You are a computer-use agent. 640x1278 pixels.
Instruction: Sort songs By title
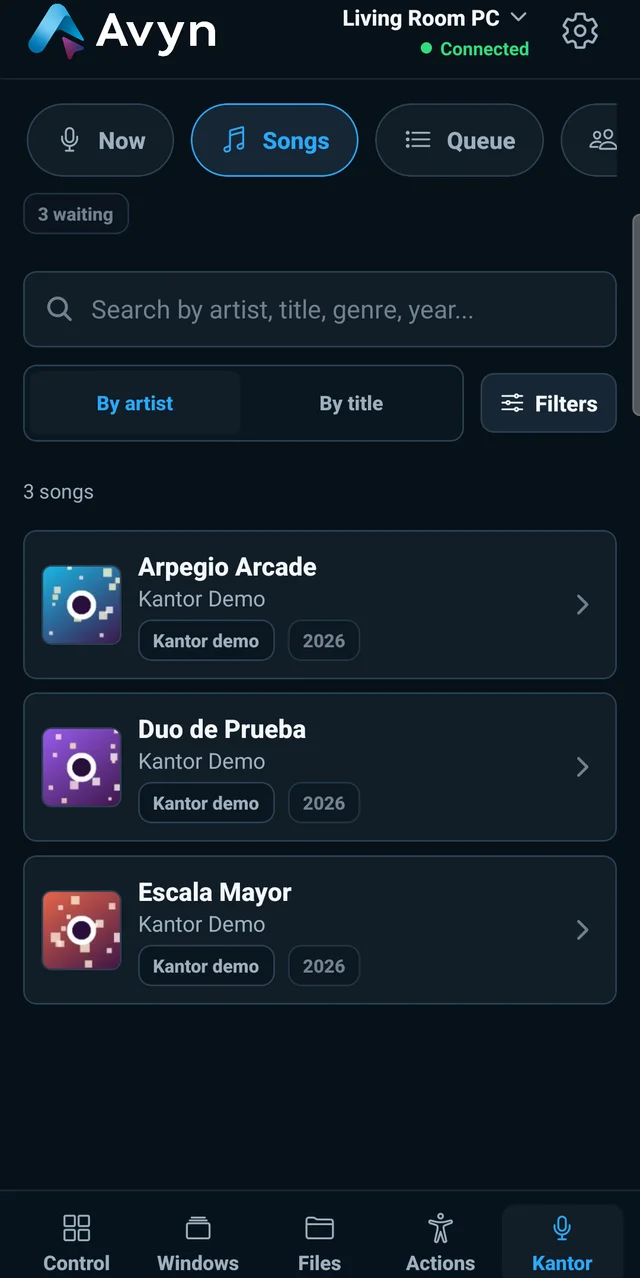(x=351, y=403)
